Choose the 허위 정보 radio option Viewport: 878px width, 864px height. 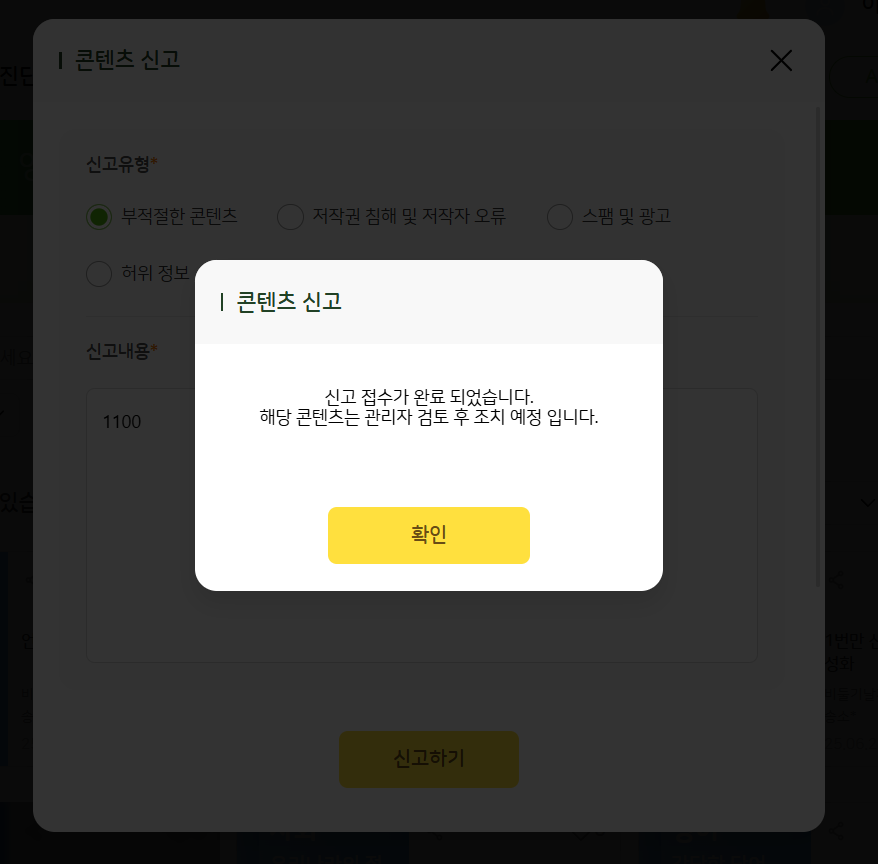pos(99,273)
